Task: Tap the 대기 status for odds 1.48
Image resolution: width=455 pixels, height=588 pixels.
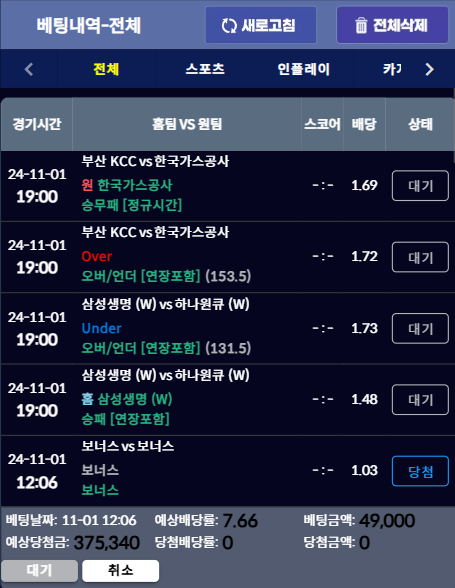Action: (x=420, y=400)
